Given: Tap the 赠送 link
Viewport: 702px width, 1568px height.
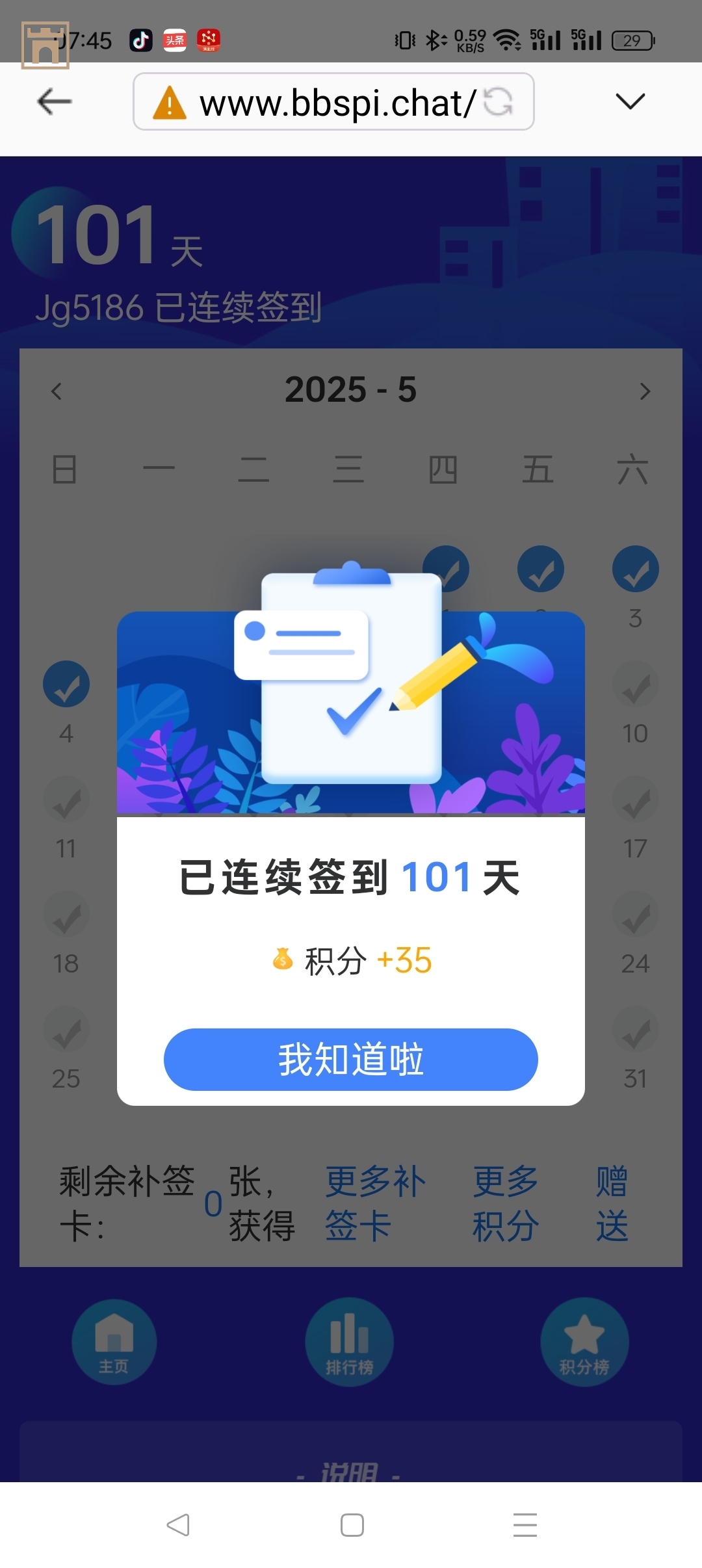Looking at the screenshot, I should tap(612, 1204).
